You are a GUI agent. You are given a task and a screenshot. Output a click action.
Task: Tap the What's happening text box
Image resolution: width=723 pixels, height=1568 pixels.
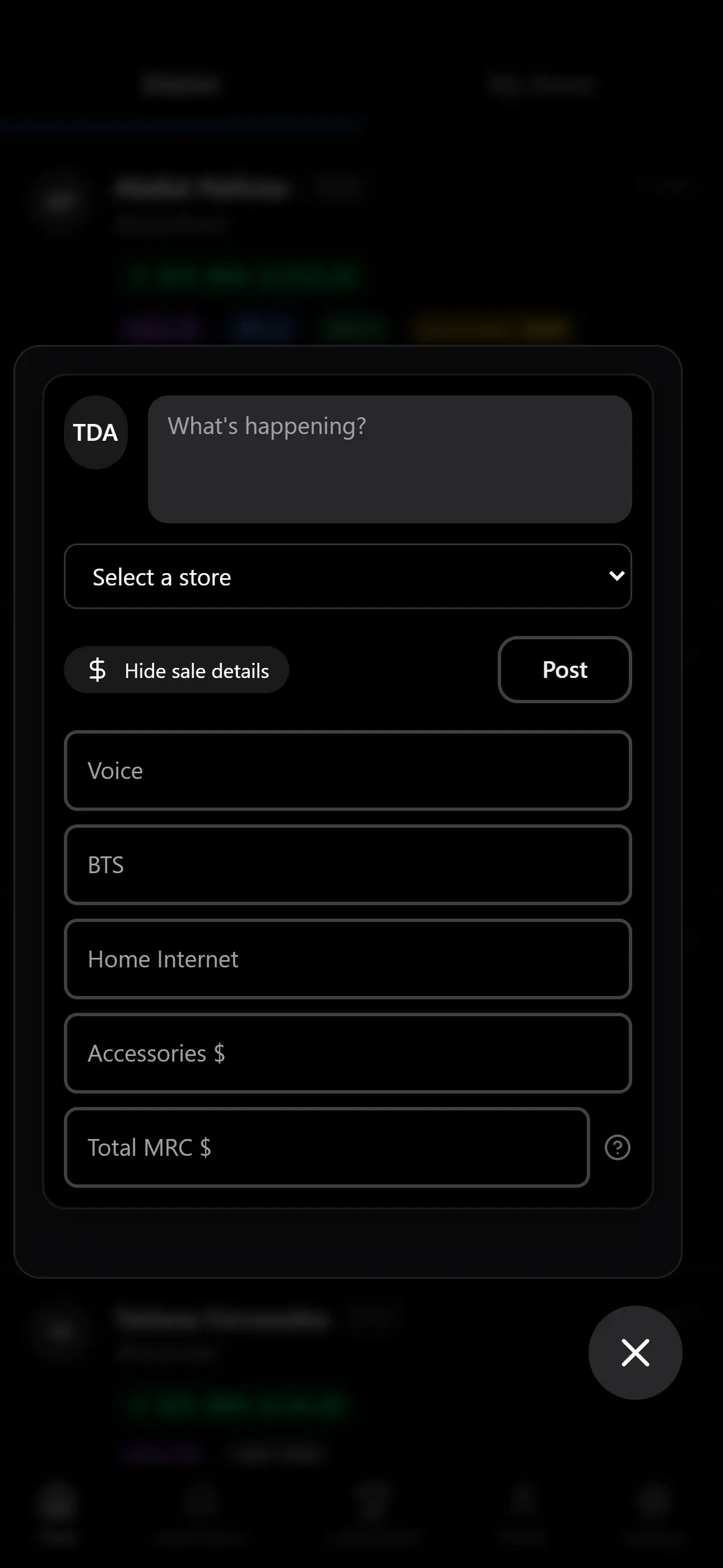[x=390, y=459]
